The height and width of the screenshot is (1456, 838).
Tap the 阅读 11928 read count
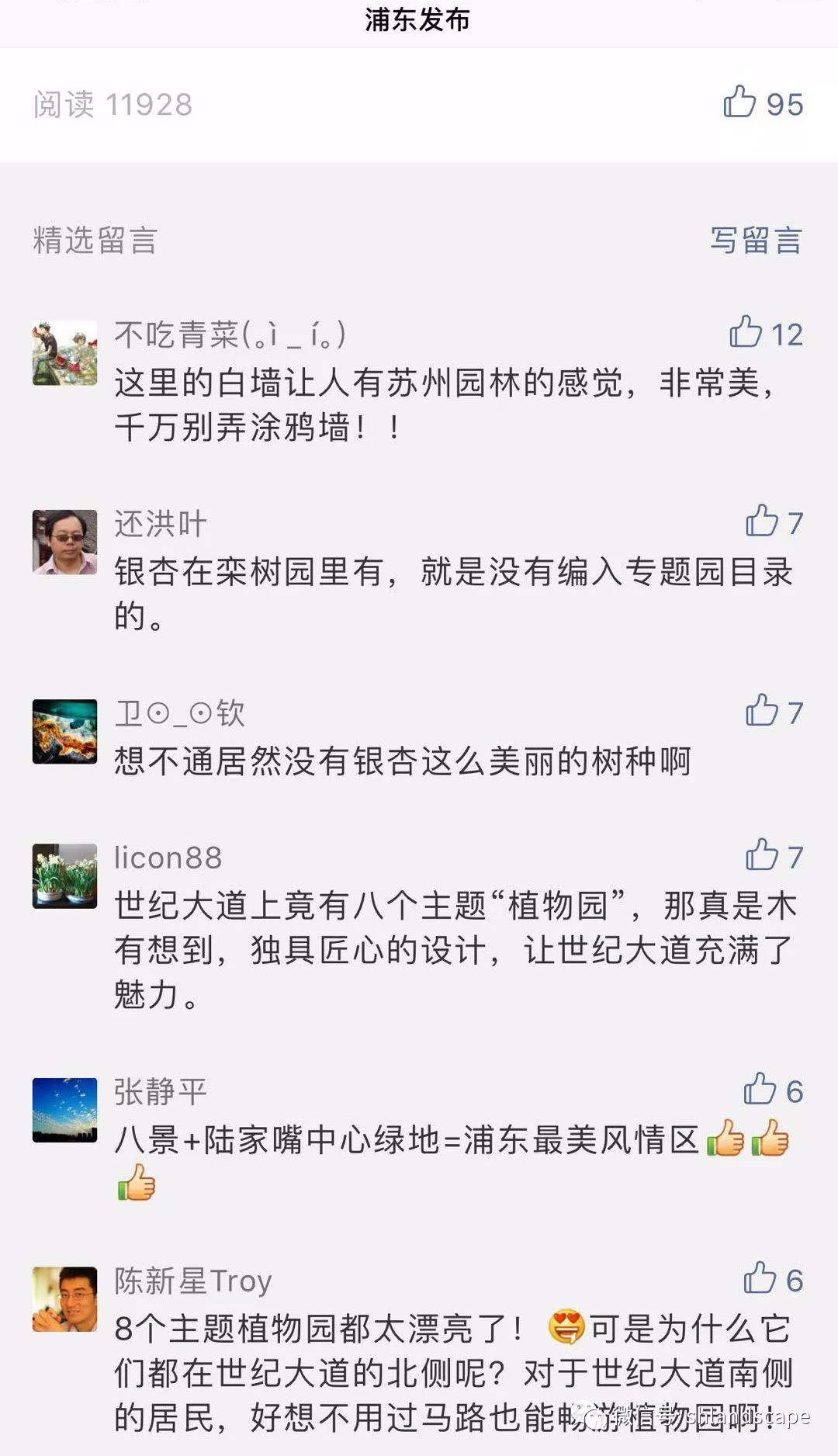[111, 105]
